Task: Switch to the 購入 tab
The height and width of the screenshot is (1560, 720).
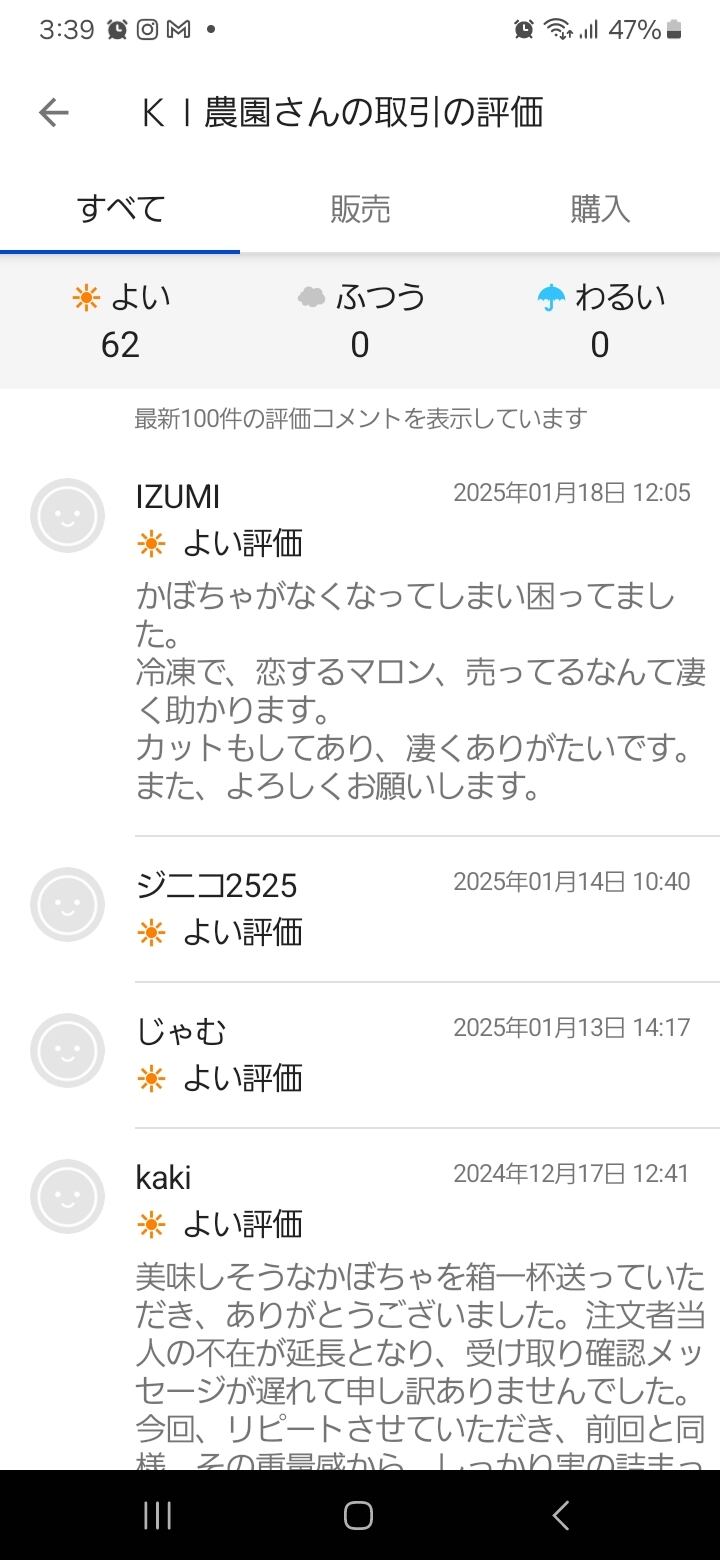Action: point(600,209)
